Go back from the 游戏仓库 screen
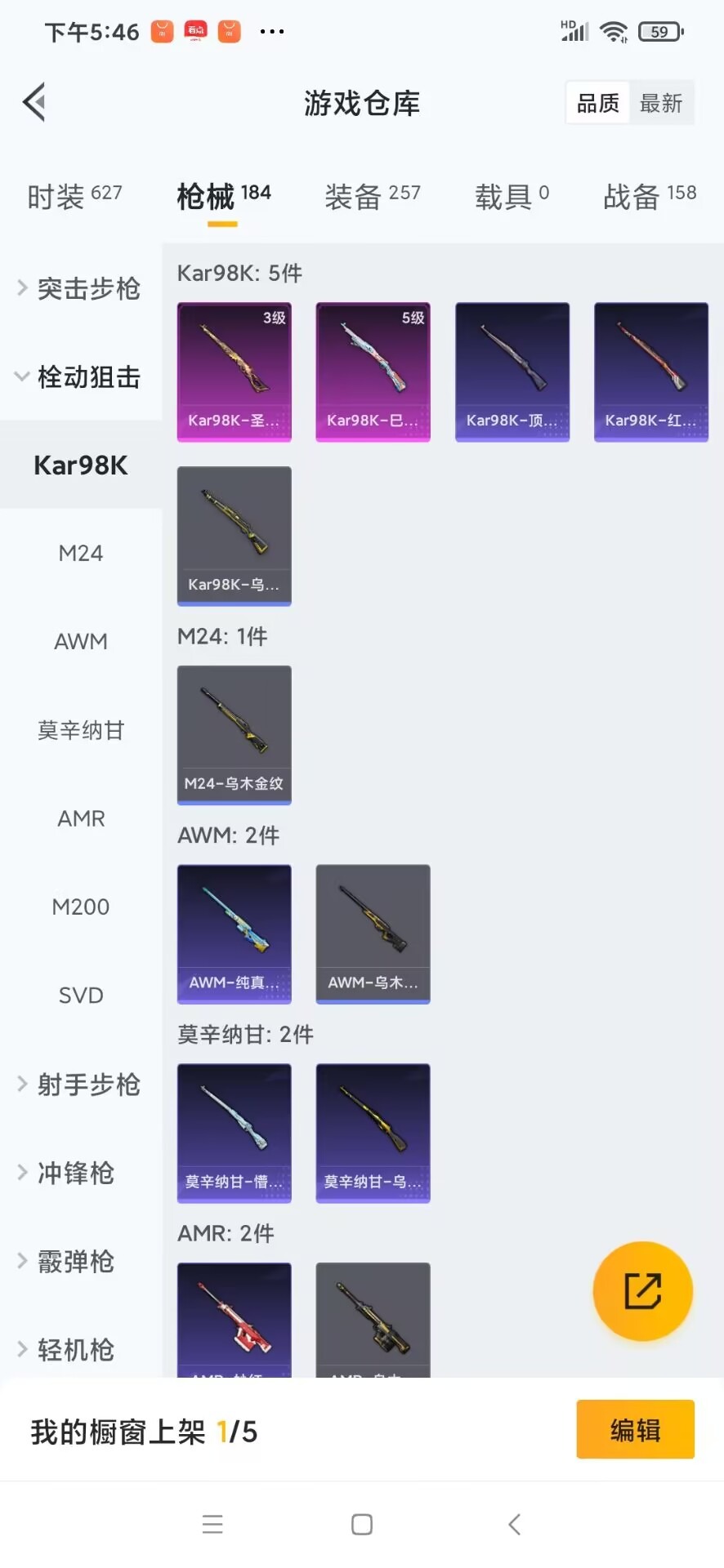The width and height of the screenshot is (724, 1568). point(34,103)
